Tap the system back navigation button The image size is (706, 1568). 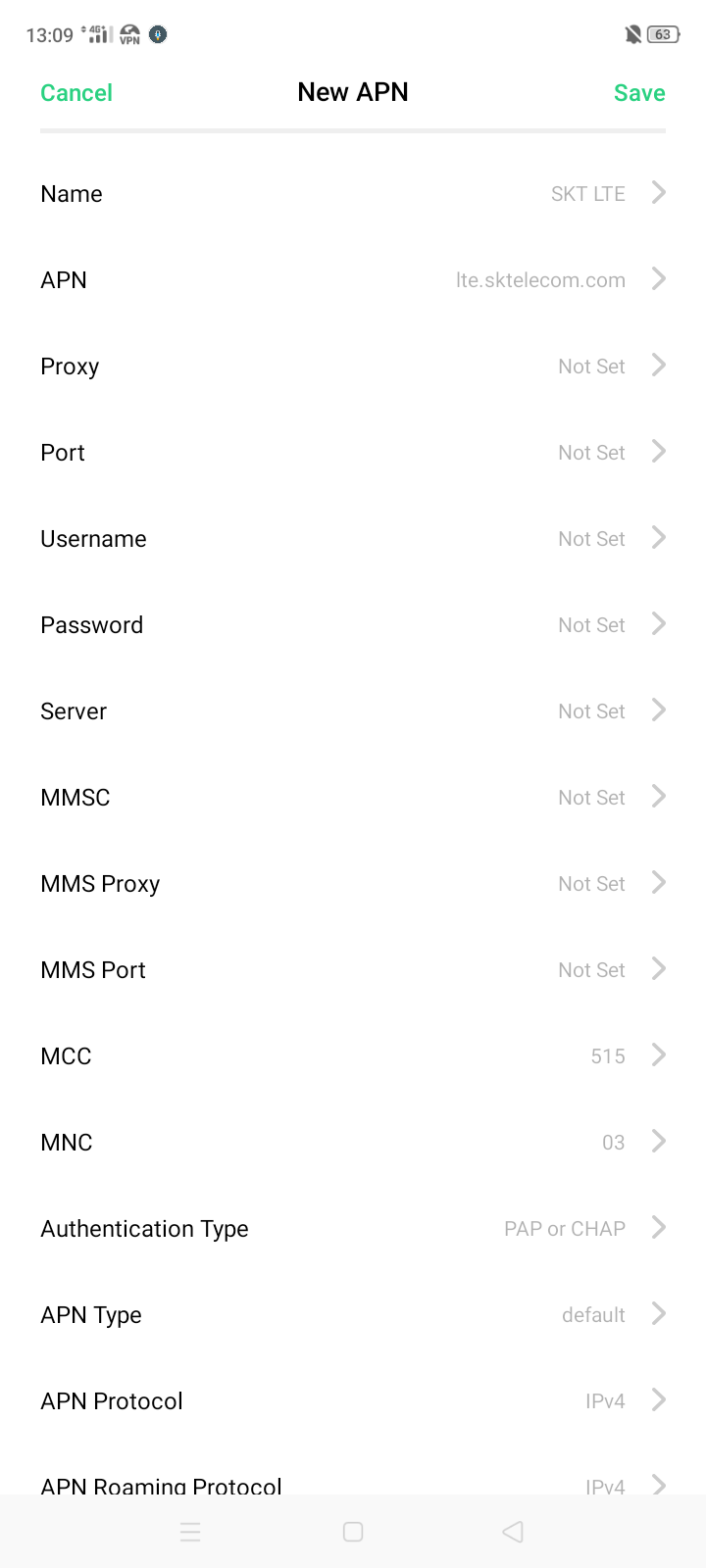[x=513, y=1532]
